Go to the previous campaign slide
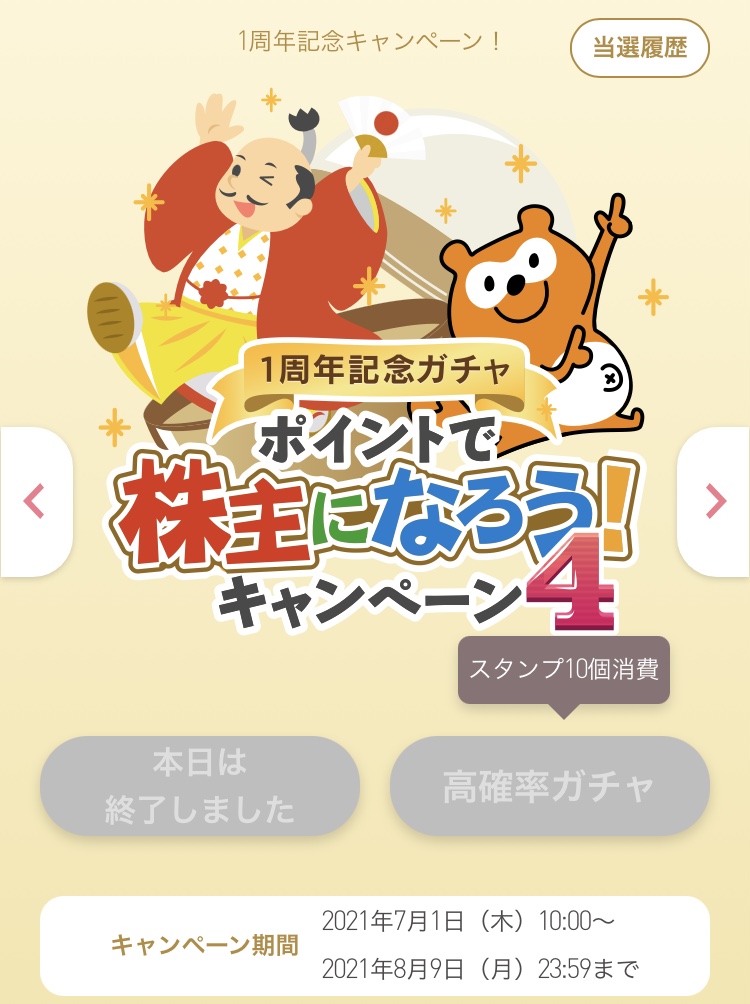Image resolution: width=750 pixels, height=1004 pixels. (x=35, y=501)
